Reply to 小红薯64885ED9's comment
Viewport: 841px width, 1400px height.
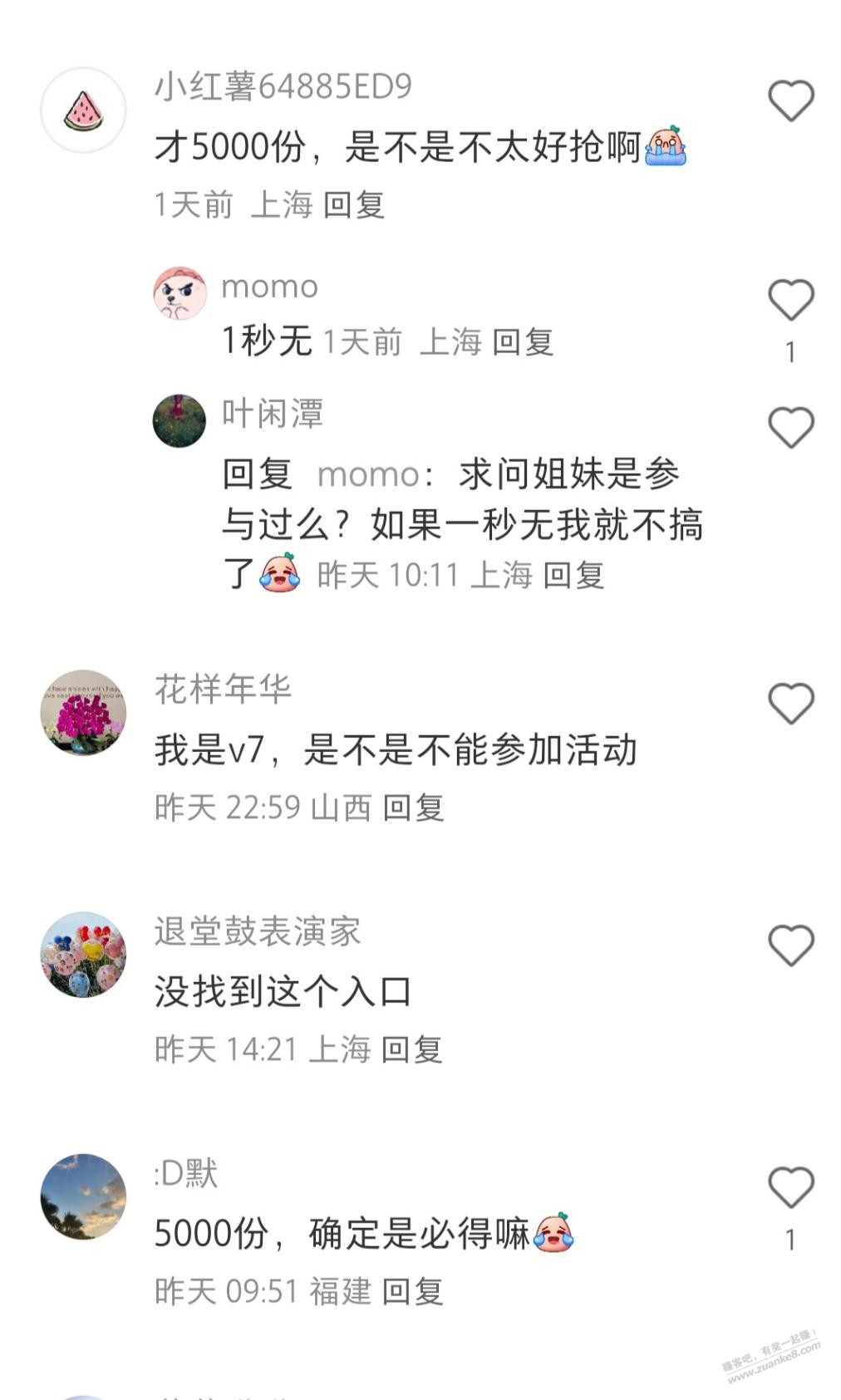click(354, 204)
